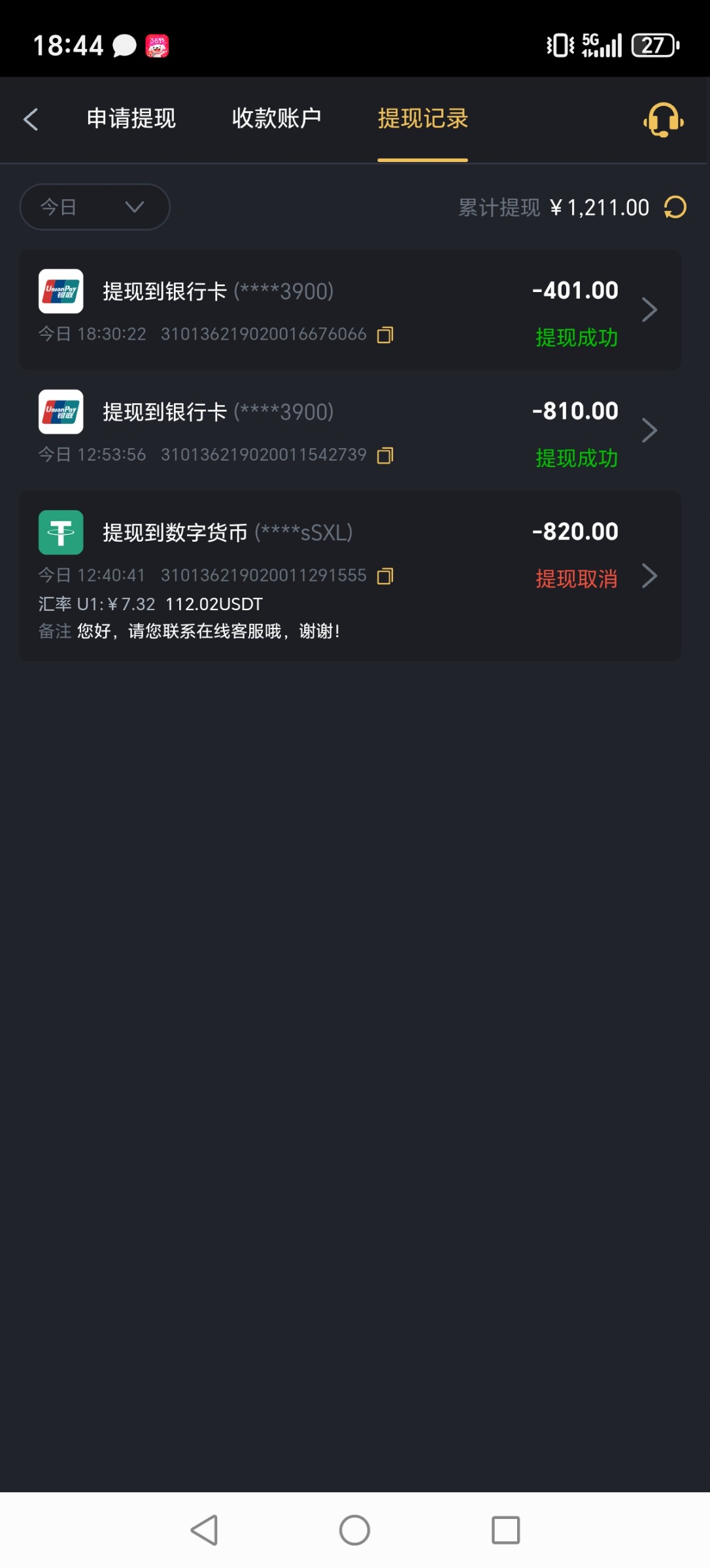Image resolution: width=710 pixels, height=1568 pixels.
Task: Copy order number ending in 11542739
Action: pos(385,455)
